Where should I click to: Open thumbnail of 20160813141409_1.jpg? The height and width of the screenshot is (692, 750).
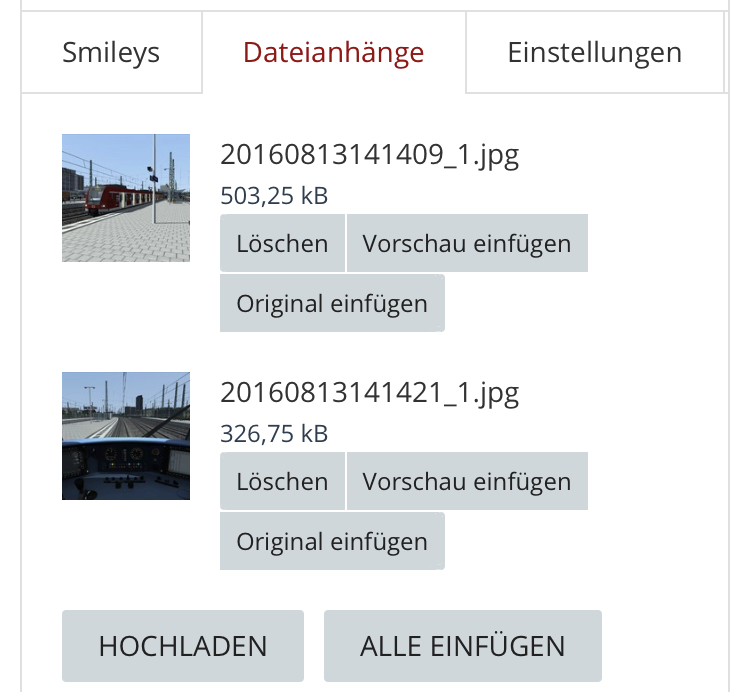tap(126, 198)
